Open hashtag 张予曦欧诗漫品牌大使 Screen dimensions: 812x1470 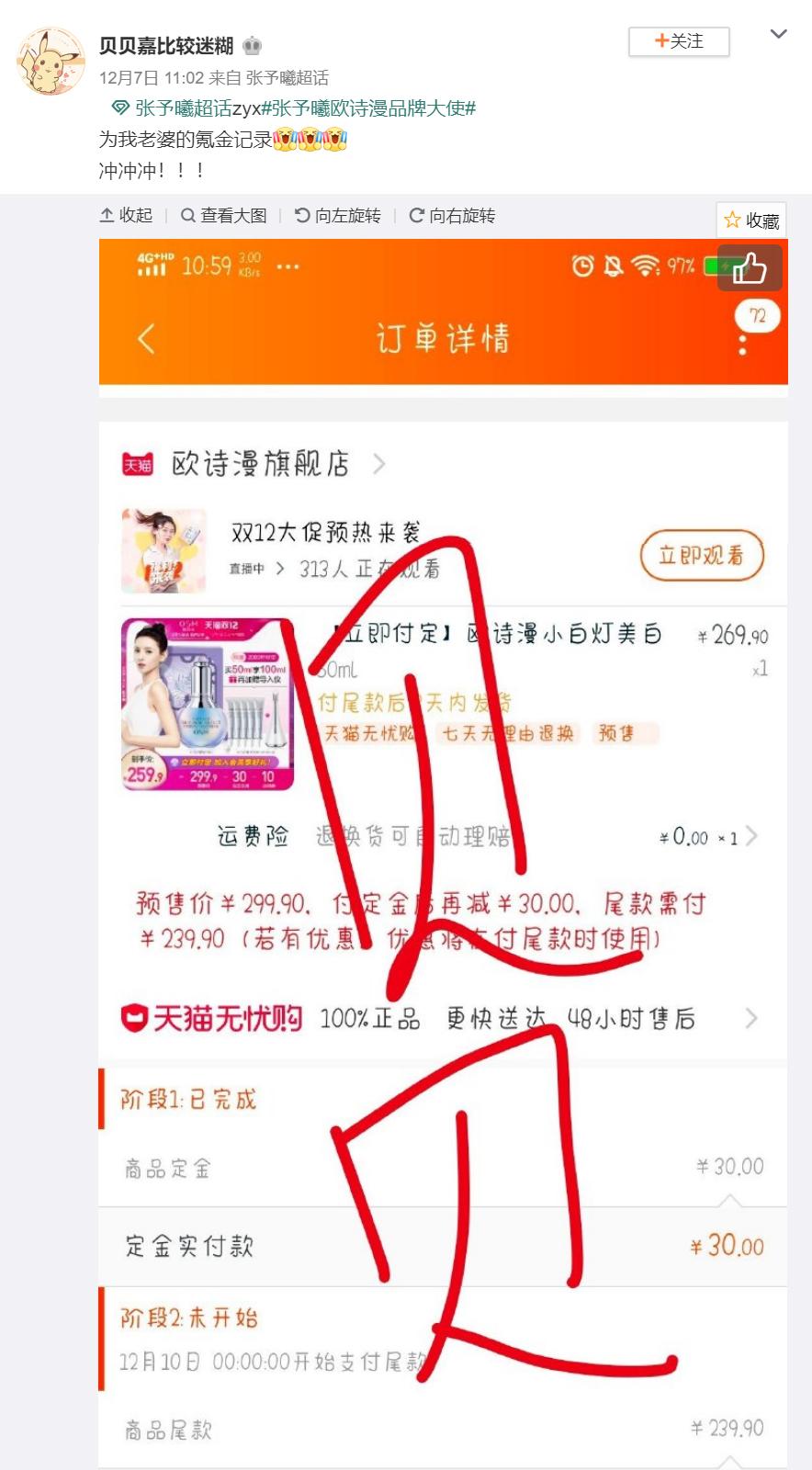(x=369, y=108)
